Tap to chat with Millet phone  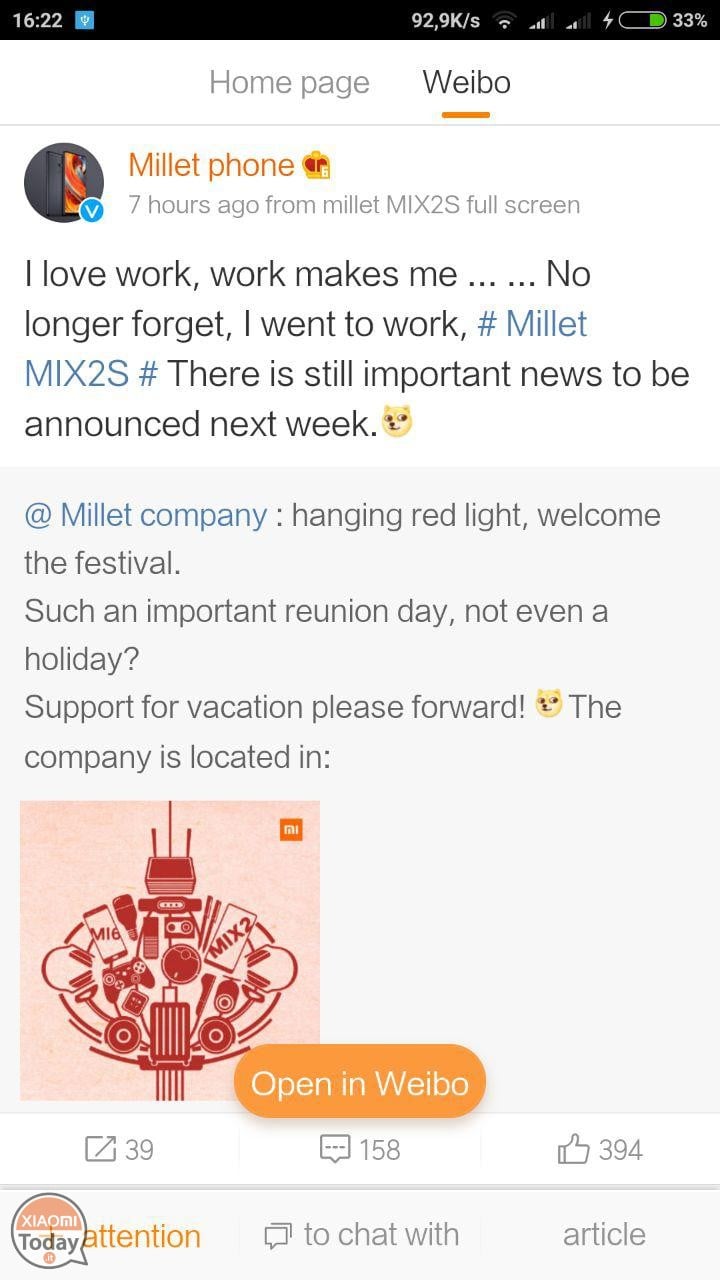pyautogui.click(x=361, y=1235)
